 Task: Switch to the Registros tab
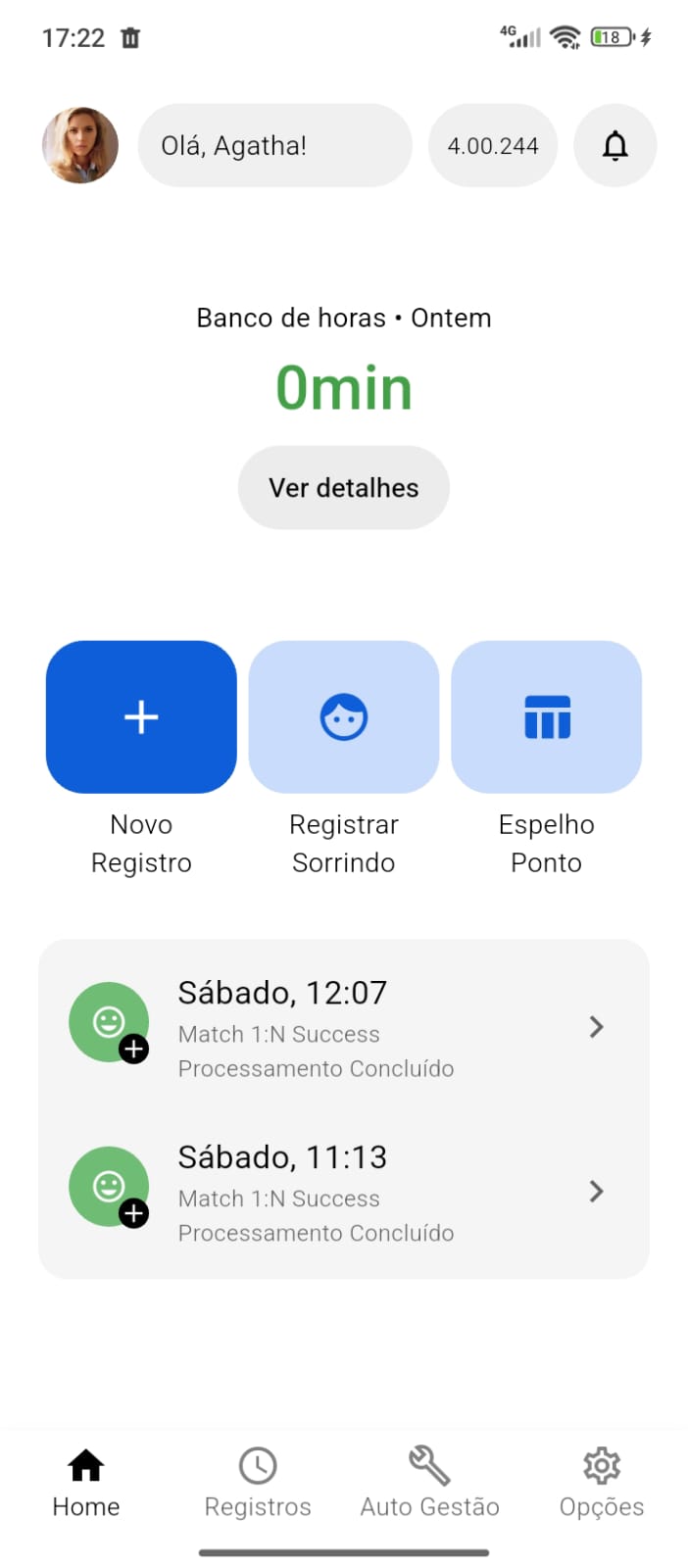point(258,1484)
